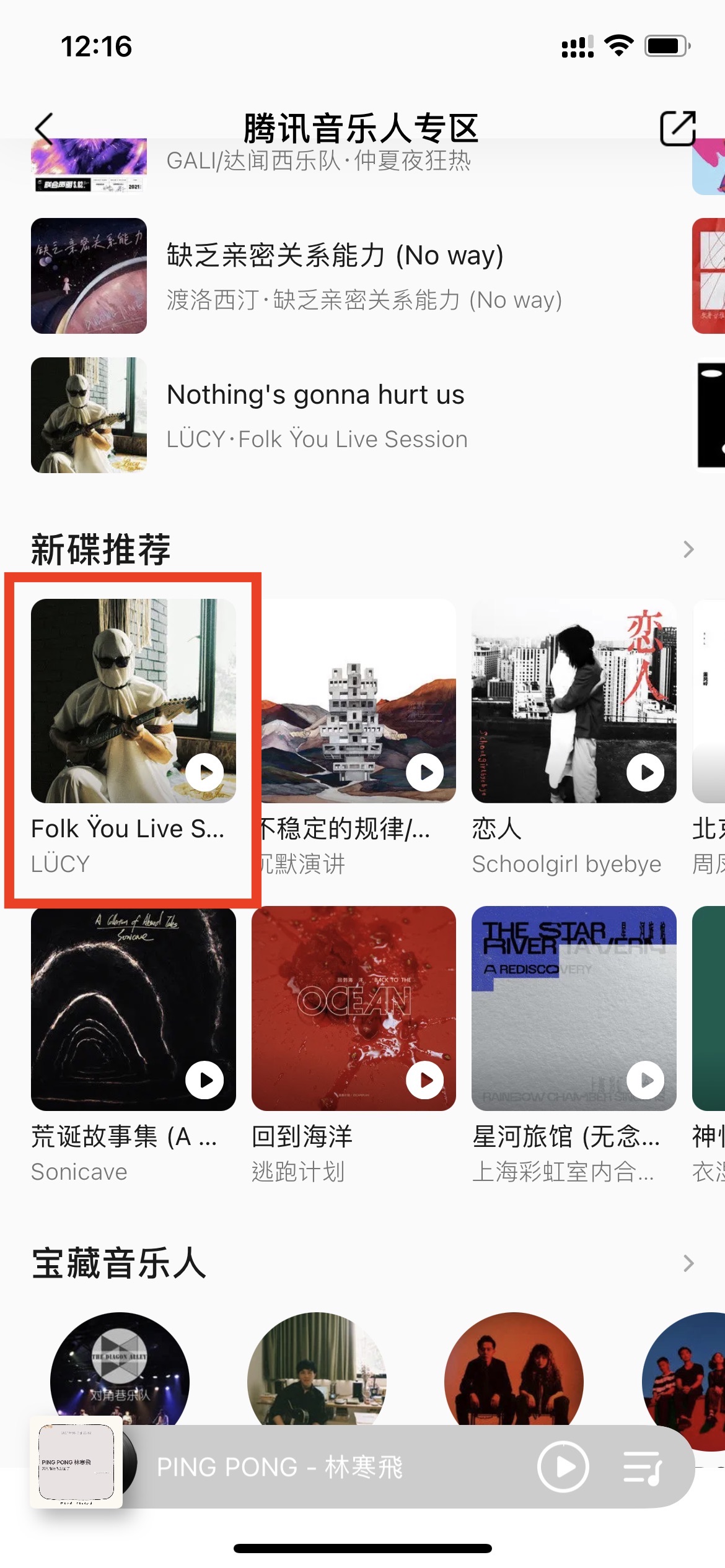
Task: Expand the 宝藏音乐人 section arrow
Action: (x=688, y=1263)
